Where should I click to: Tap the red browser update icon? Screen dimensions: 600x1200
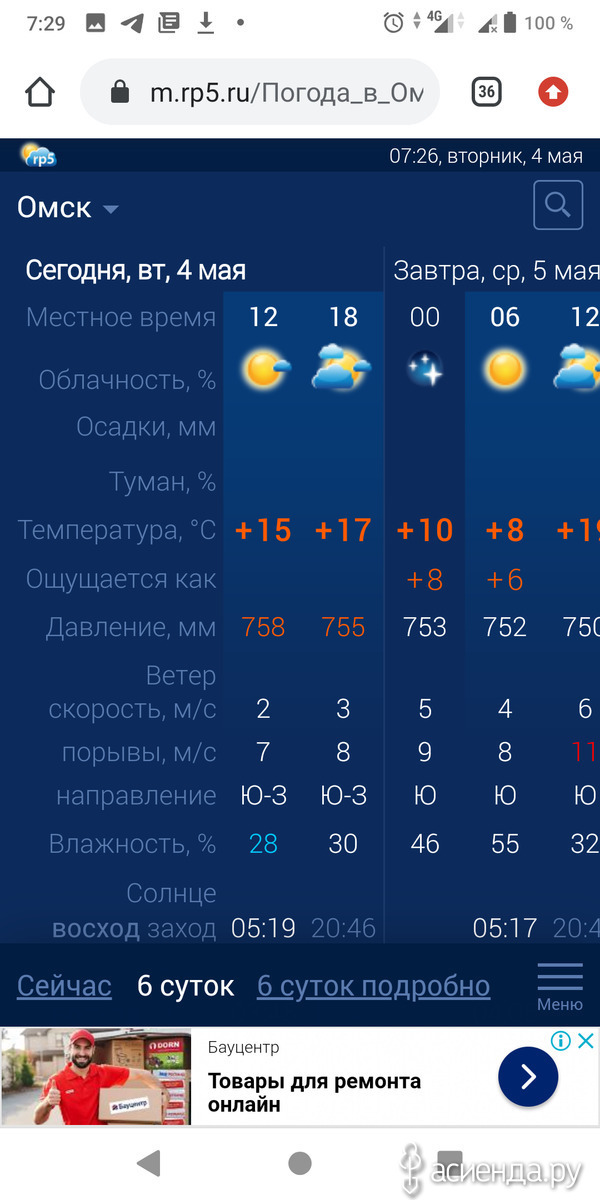click(x=553, y=92)
